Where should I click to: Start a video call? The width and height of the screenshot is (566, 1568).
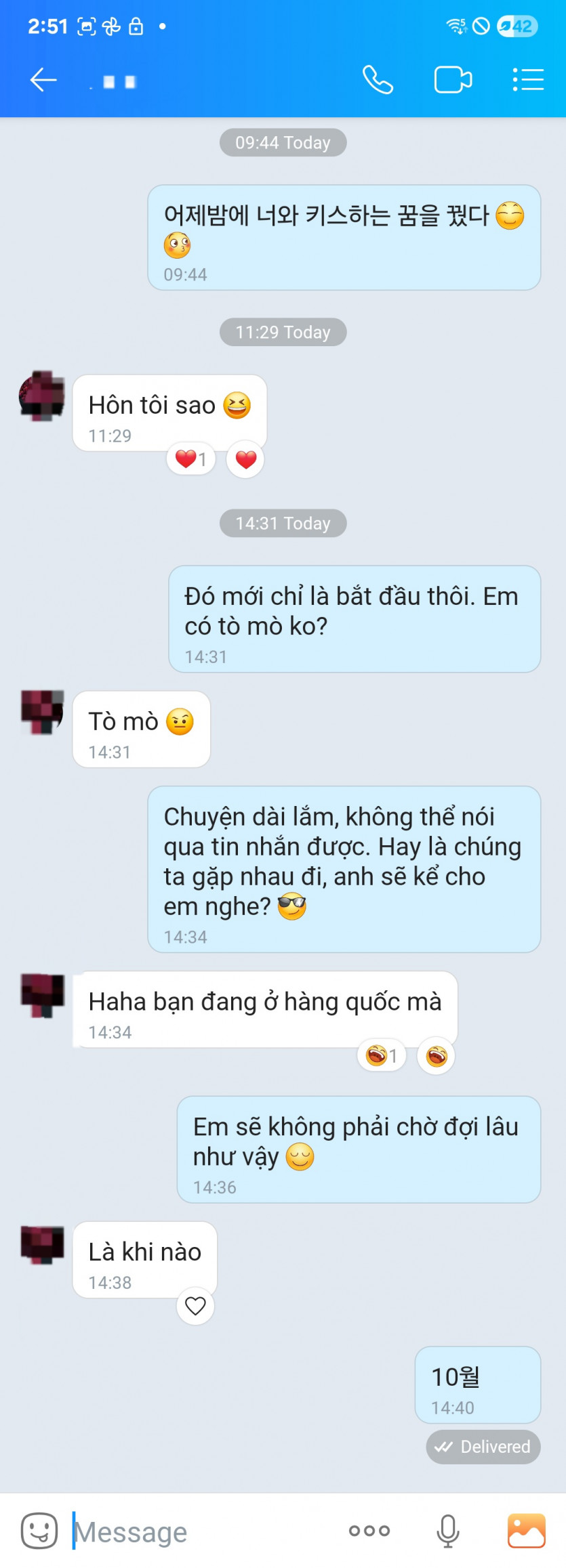pyautogui.click(x=453, y=80)
